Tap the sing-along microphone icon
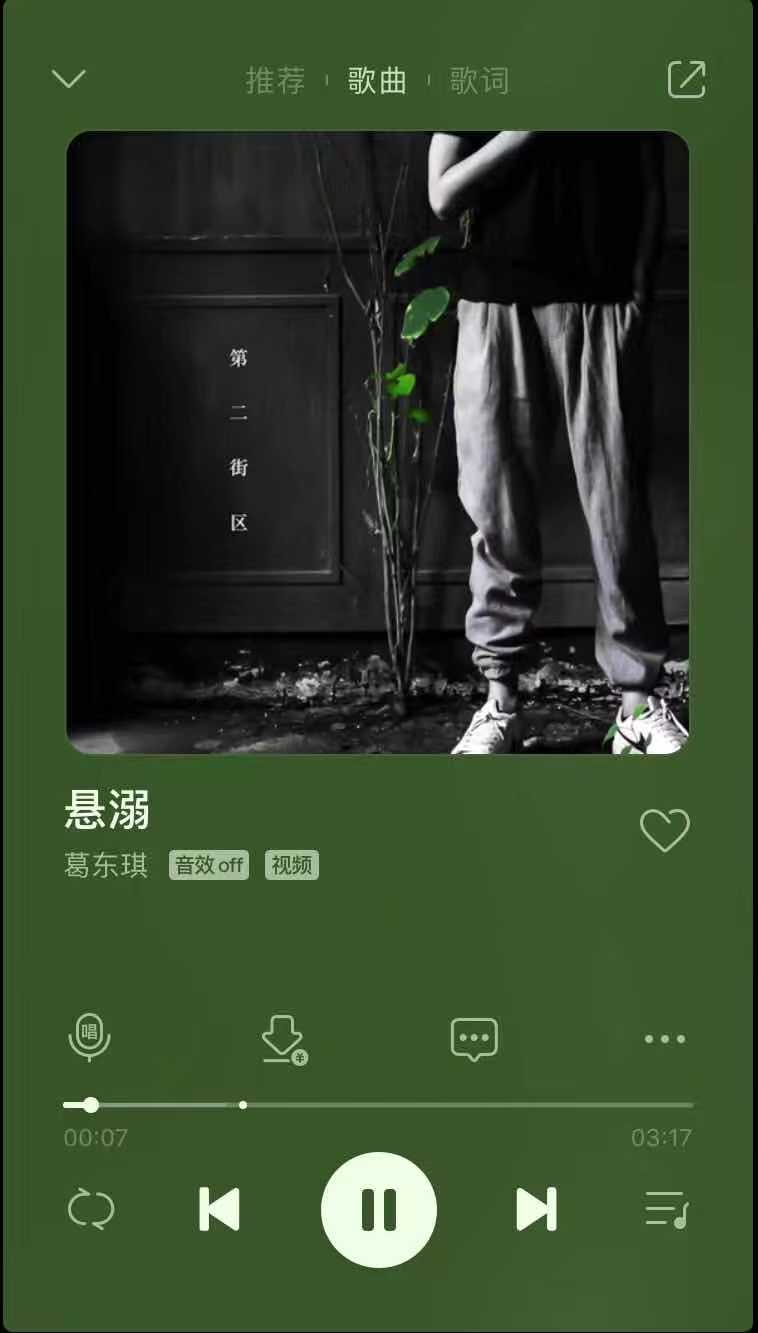The height and width of the screenshot is (1333, 758). click(x=89, y=1038)
